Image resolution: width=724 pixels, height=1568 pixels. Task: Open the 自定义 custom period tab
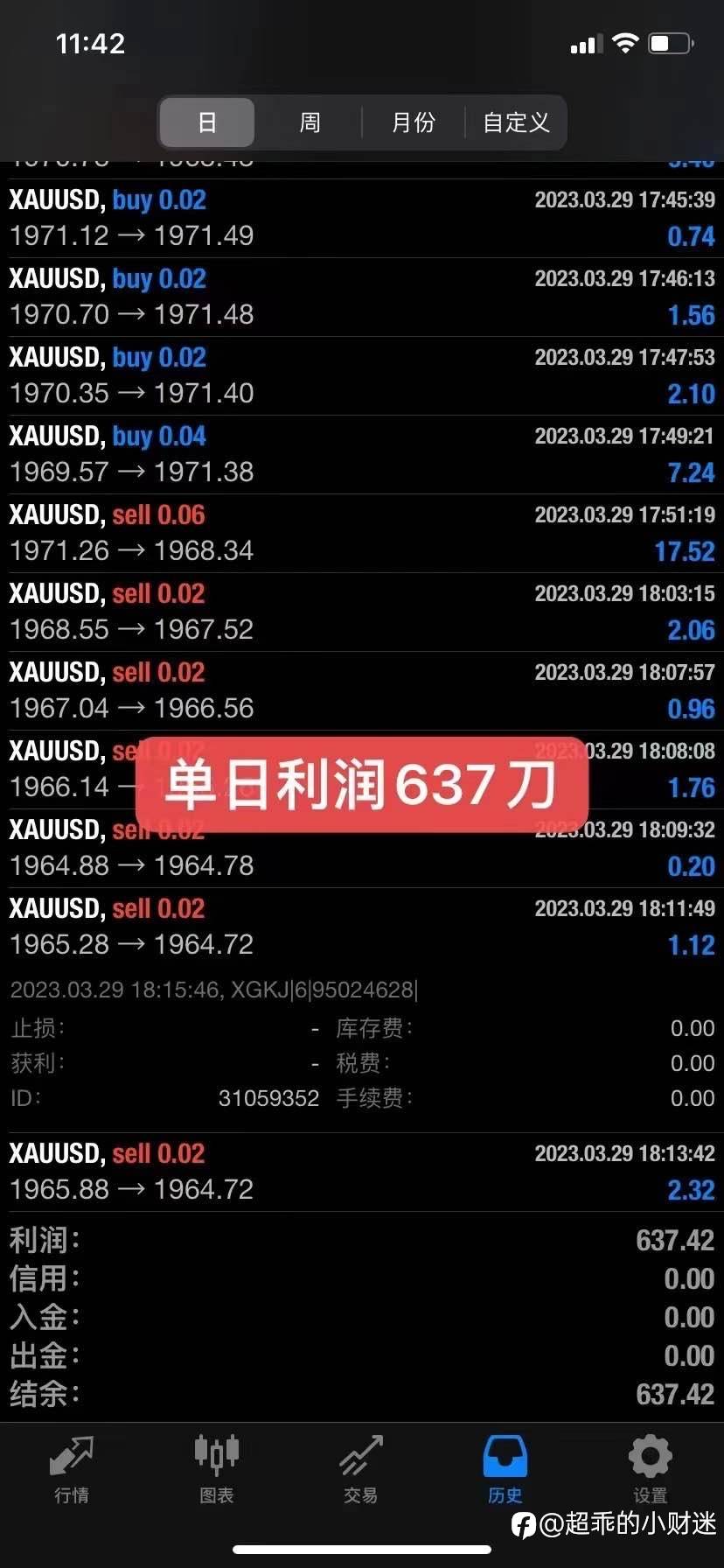(x=516, y=122)
